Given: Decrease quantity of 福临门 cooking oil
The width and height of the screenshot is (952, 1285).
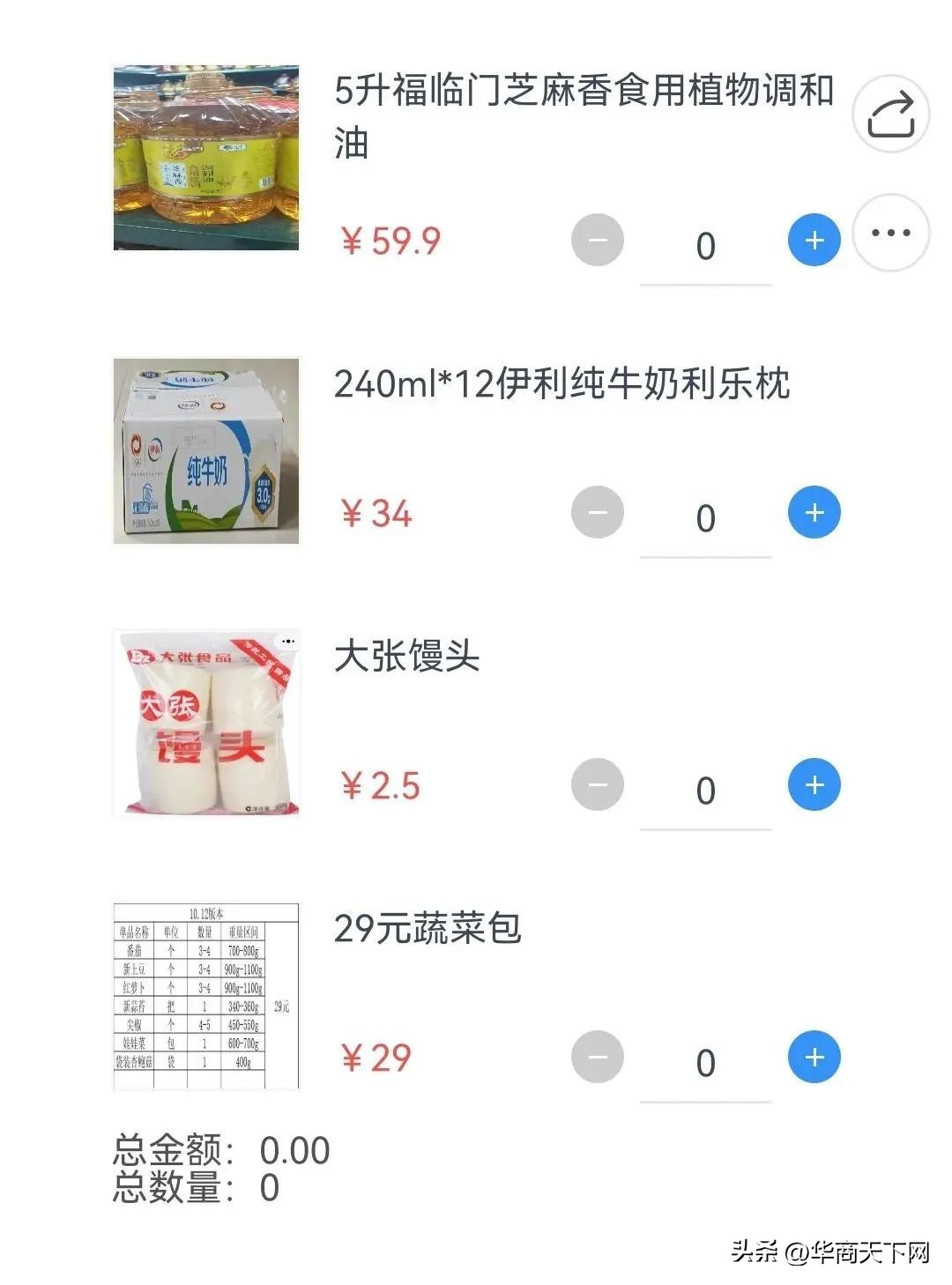Looking at the screenshot, I should pos(597,241).
